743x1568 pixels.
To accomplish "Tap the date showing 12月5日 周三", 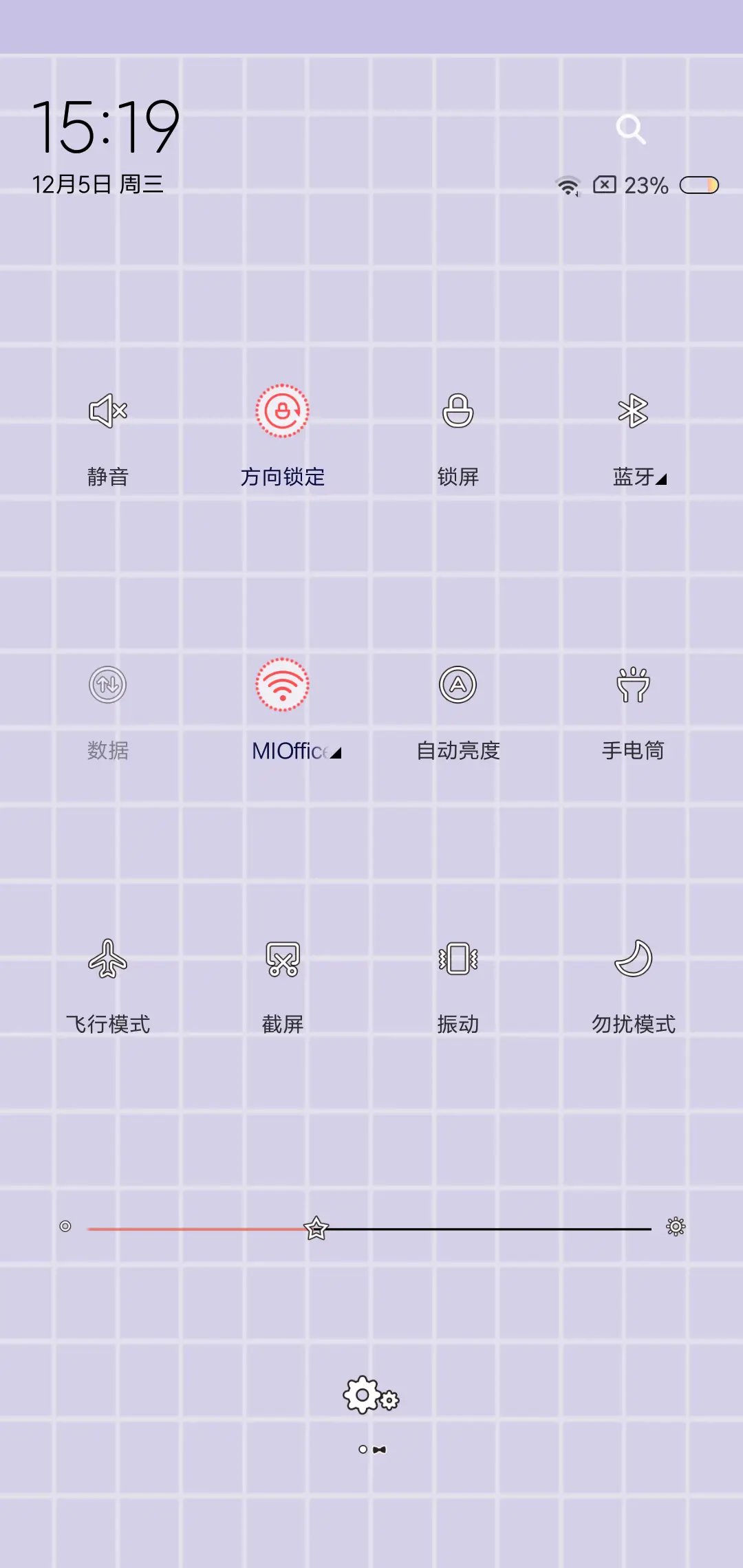I will coord(99,184).
